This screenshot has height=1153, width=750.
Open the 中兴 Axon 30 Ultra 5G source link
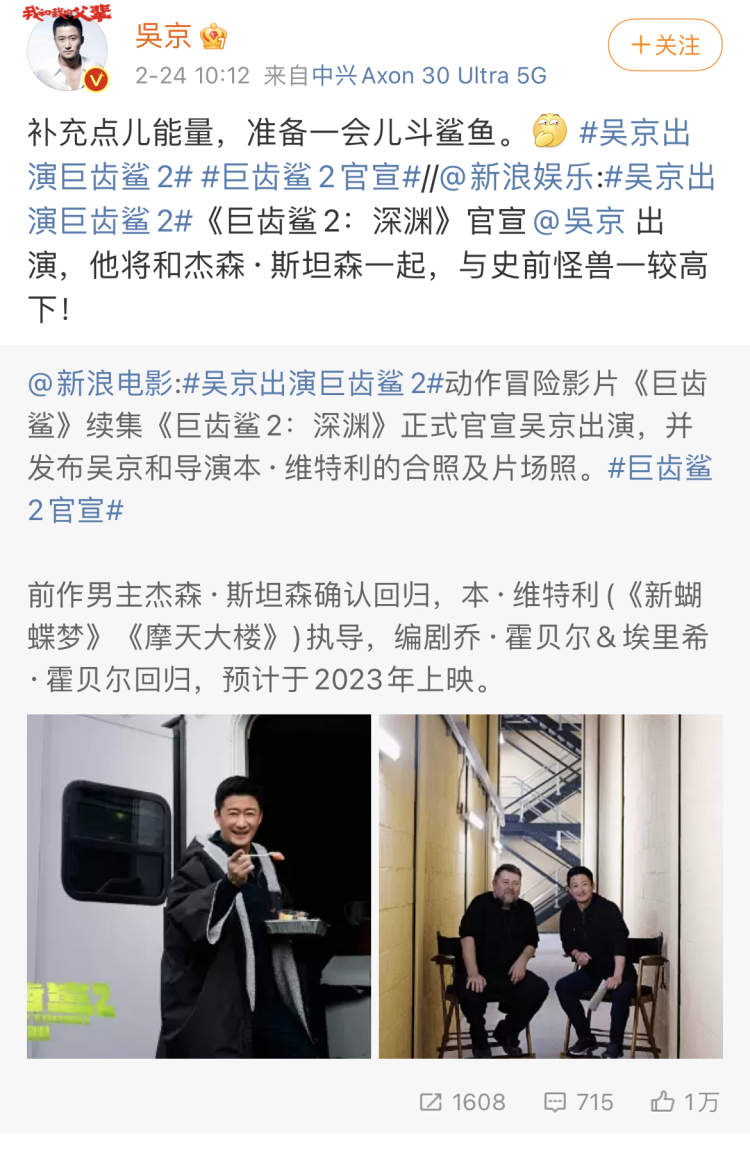coord(428,76)
